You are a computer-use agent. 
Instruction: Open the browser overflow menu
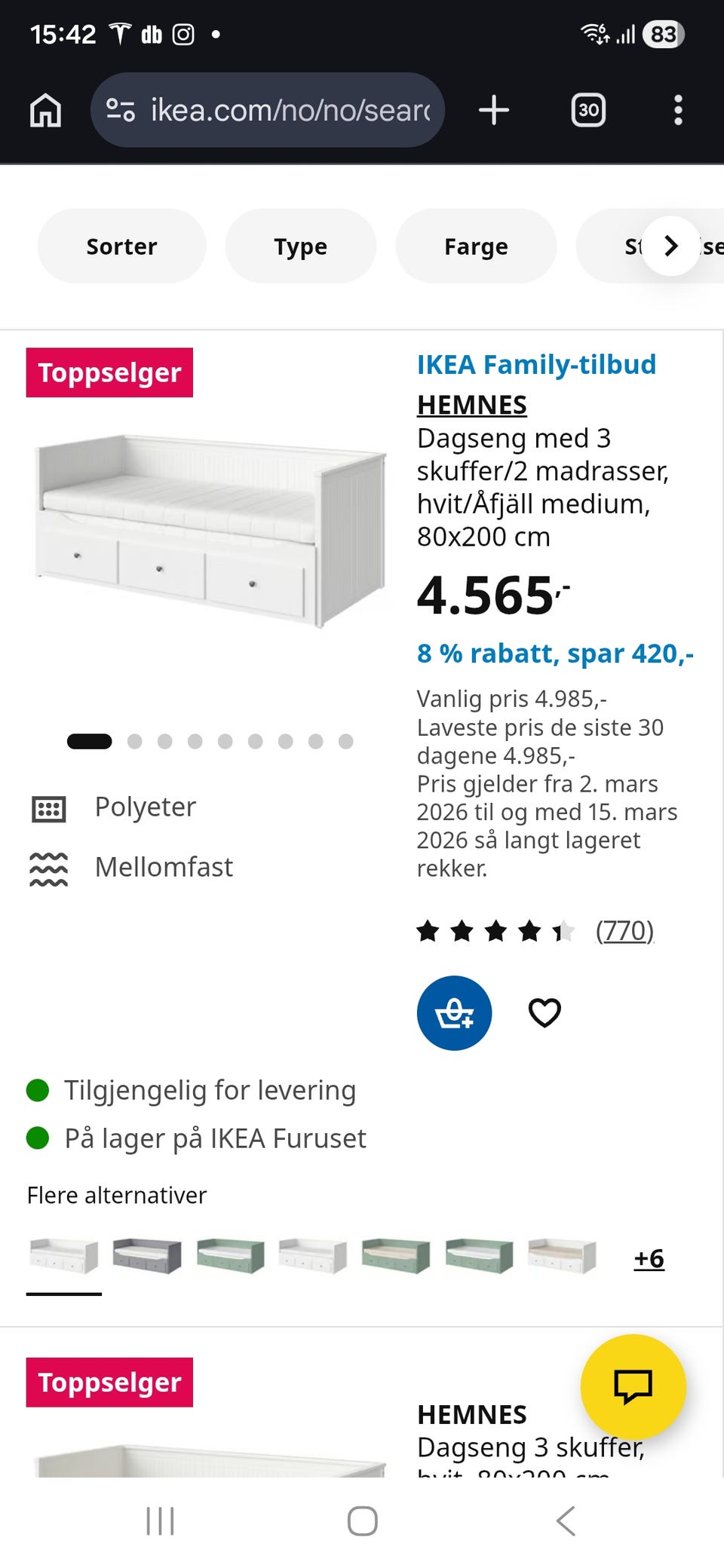(x=678, y=110)
